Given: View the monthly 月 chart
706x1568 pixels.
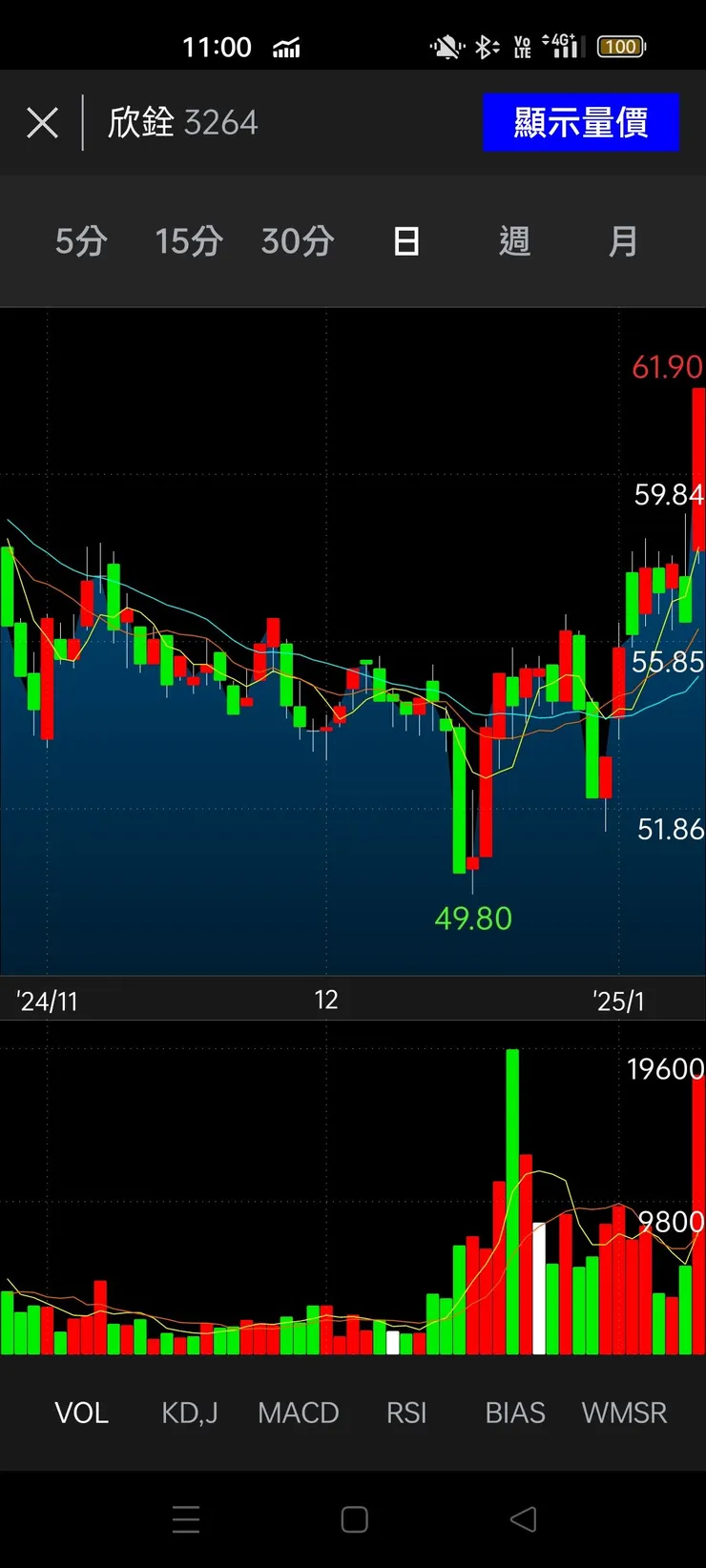Looking at the screenshot, I should pos(623,241).
